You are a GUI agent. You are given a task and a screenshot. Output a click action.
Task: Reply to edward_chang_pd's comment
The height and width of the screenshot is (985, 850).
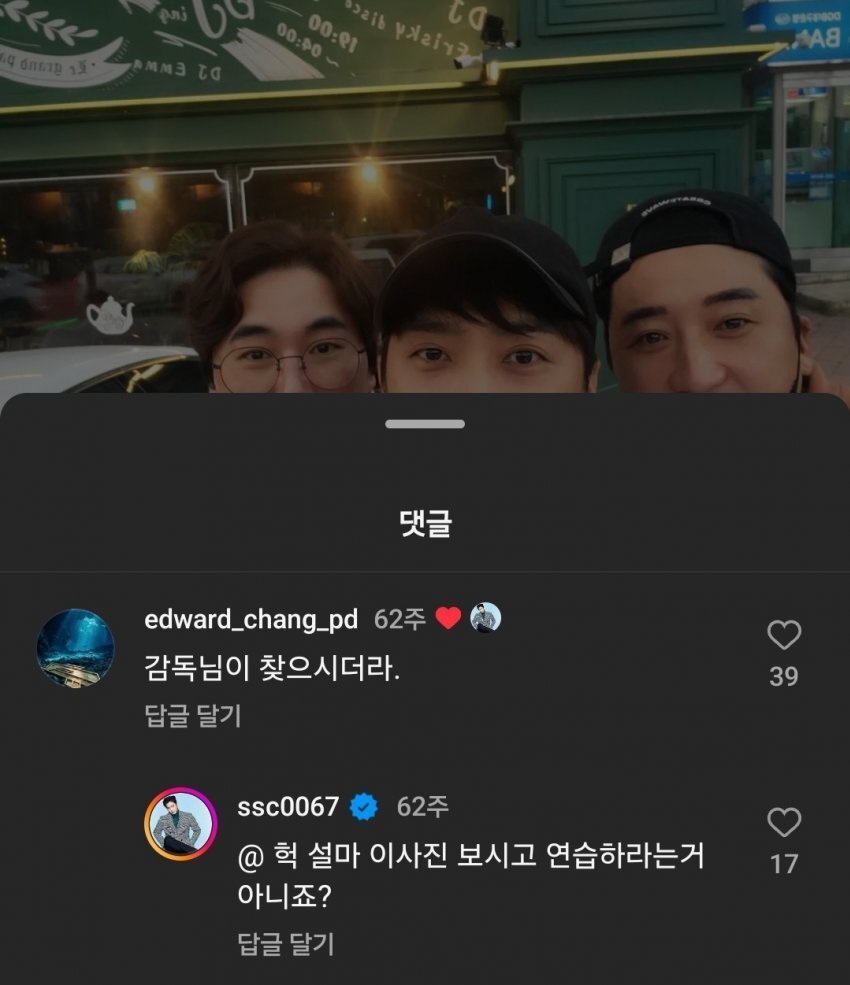pyautogui.click(x=193, y=716)
